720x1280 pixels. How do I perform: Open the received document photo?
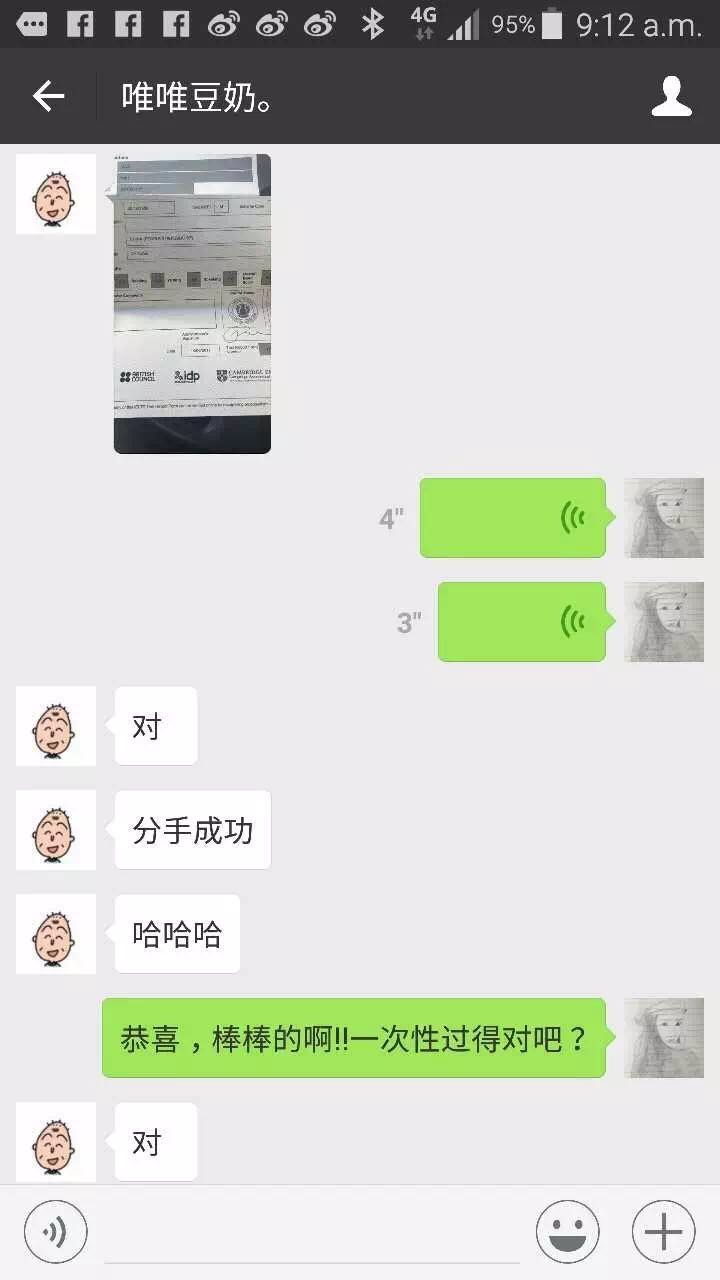192,304
